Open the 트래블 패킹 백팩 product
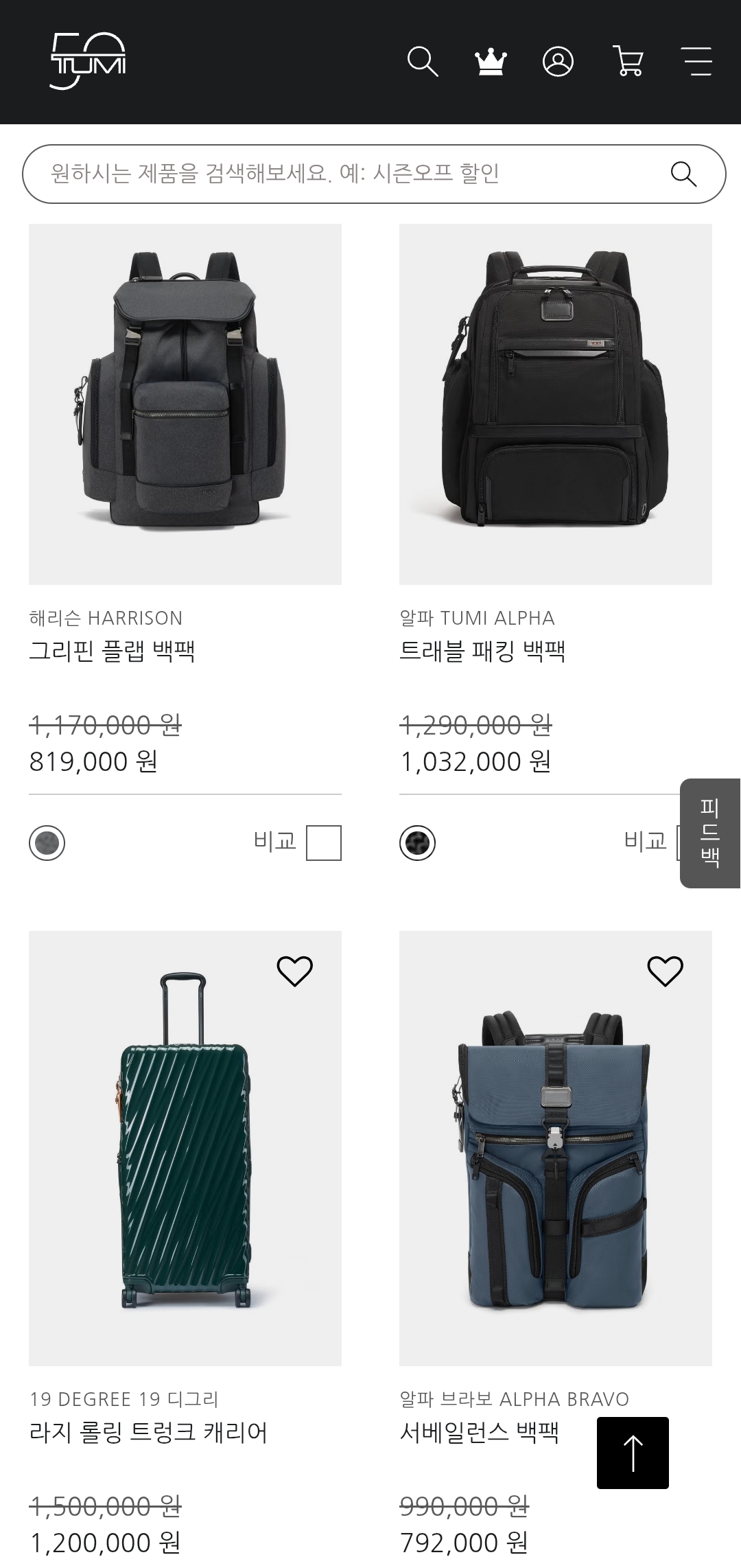Viewport: 741px width, 1568px height. 556,404
